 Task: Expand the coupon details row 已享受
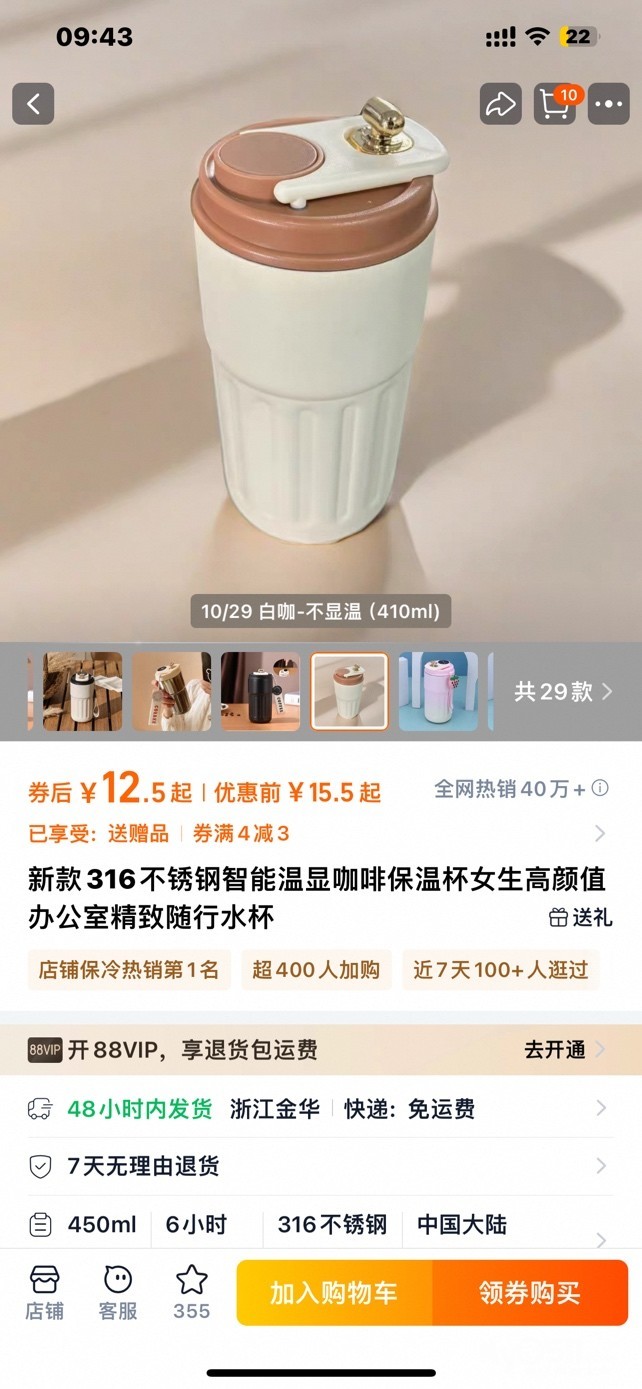pos(600,833)
